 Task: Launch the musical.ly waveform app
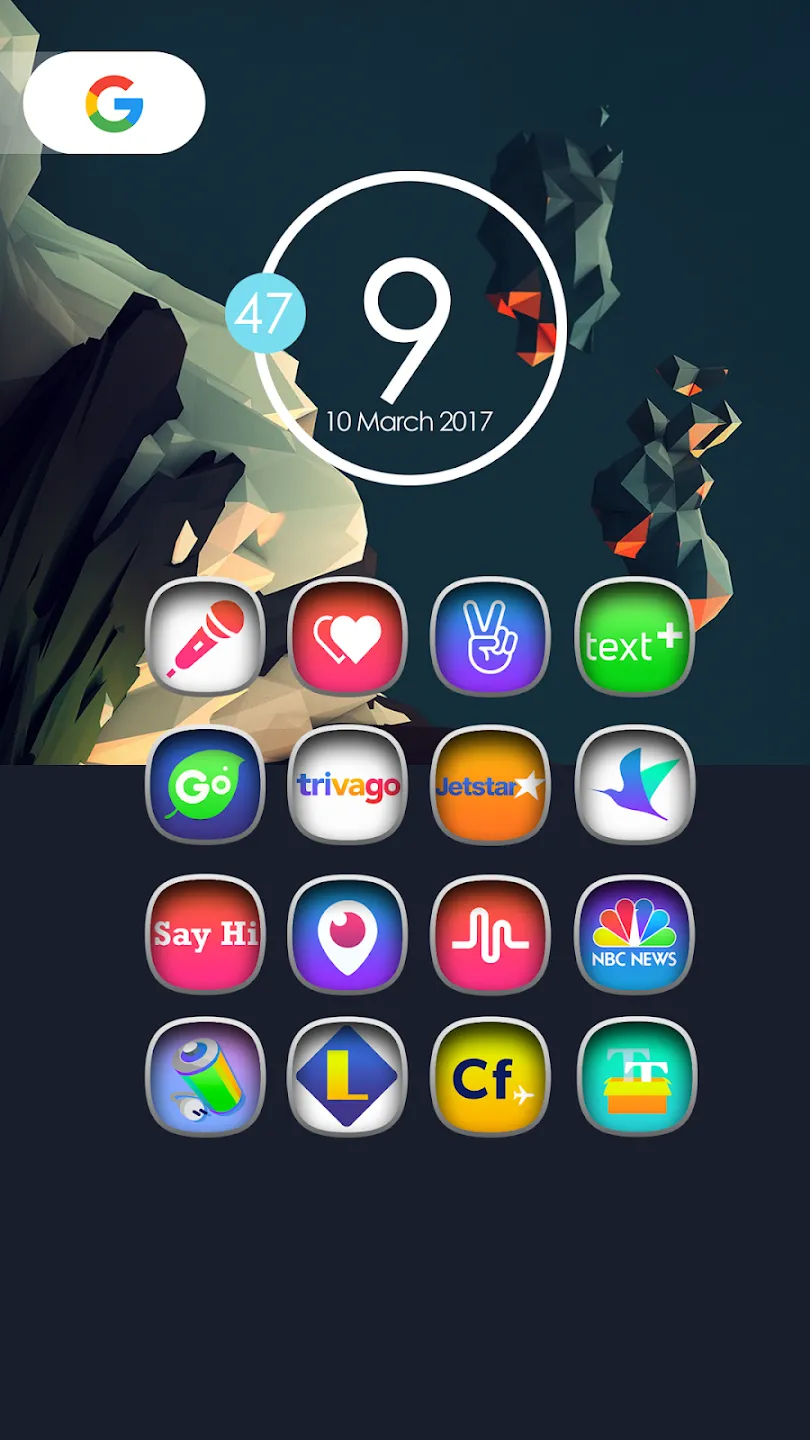(490, 934)
